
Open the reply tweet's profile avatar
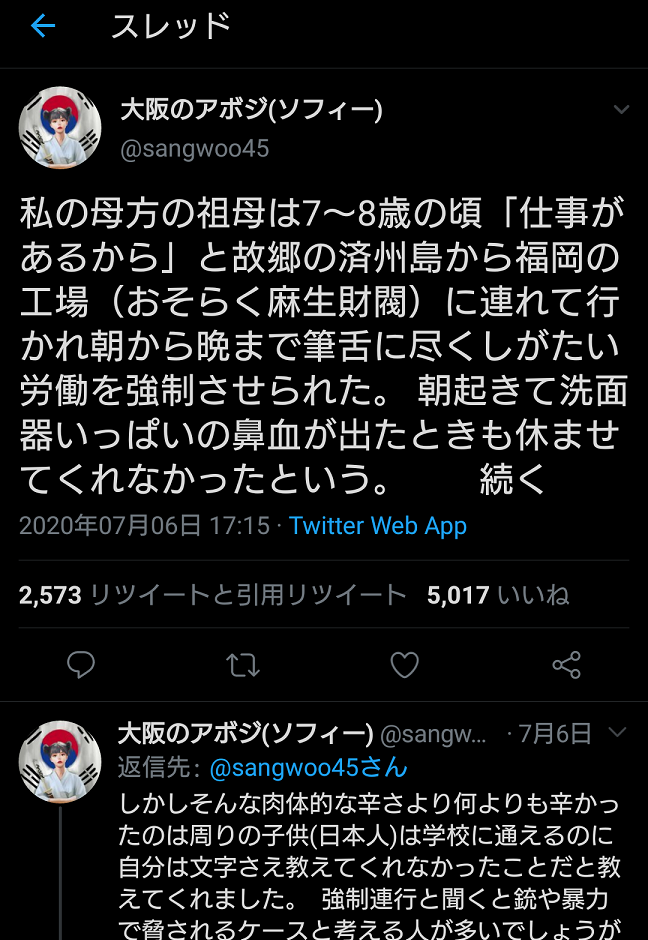(x=60, y=761)
